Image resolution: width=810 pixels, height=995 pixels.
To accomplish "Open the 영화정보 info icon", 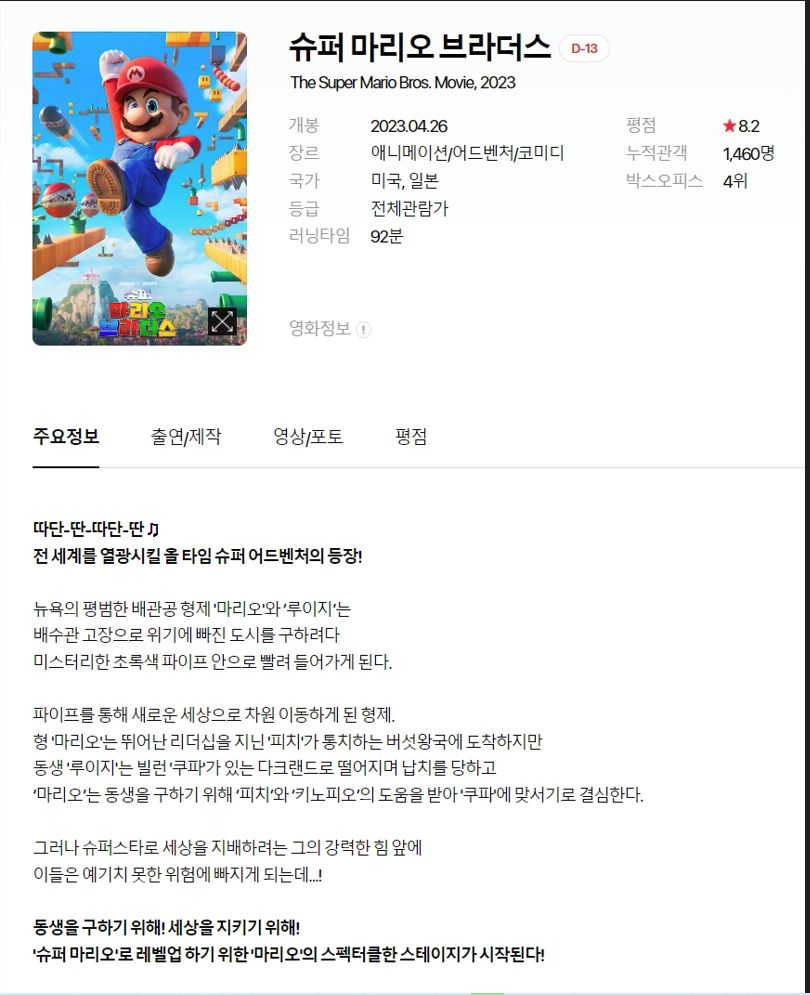I will (363, 329).
